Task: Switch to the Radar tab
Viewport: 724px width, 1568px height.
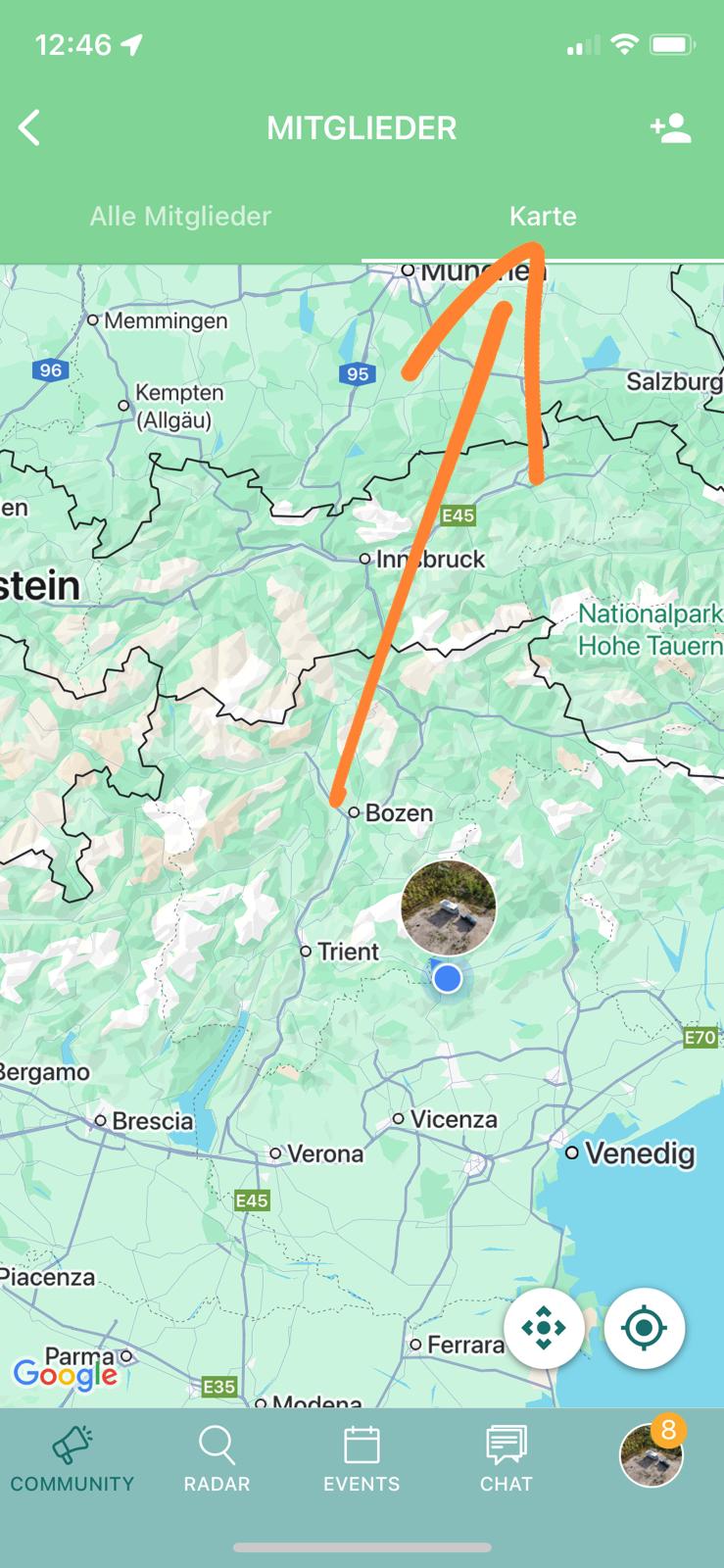Action: [x=217, y=1459]
